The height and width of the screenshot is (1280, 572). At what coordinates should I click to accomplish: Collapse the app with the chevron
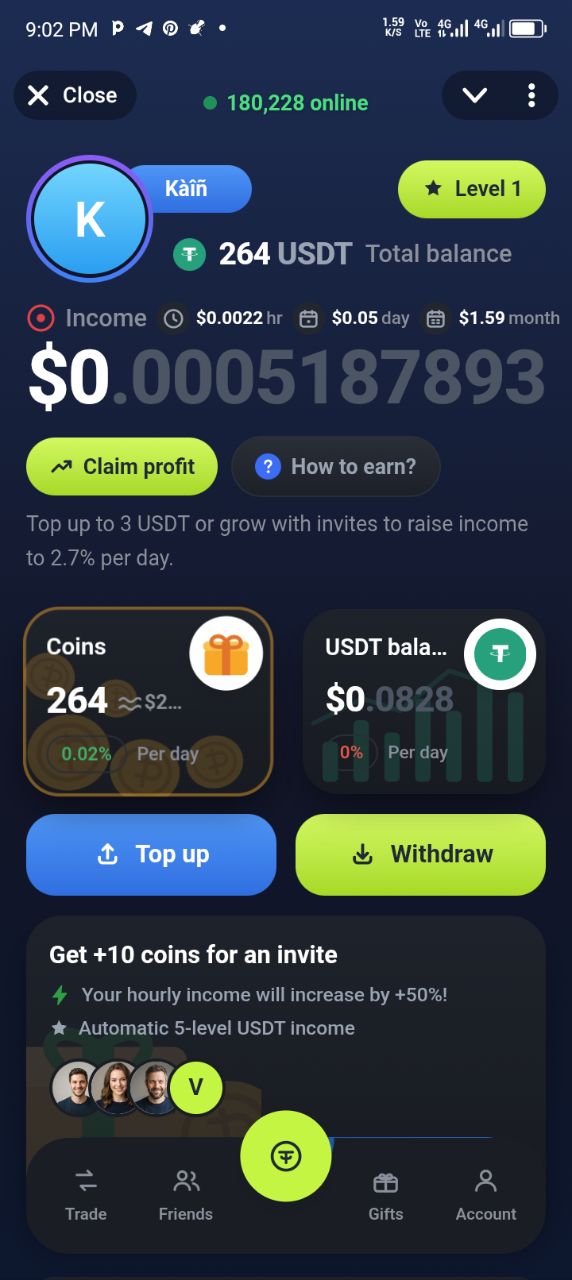tap(474, 96)
